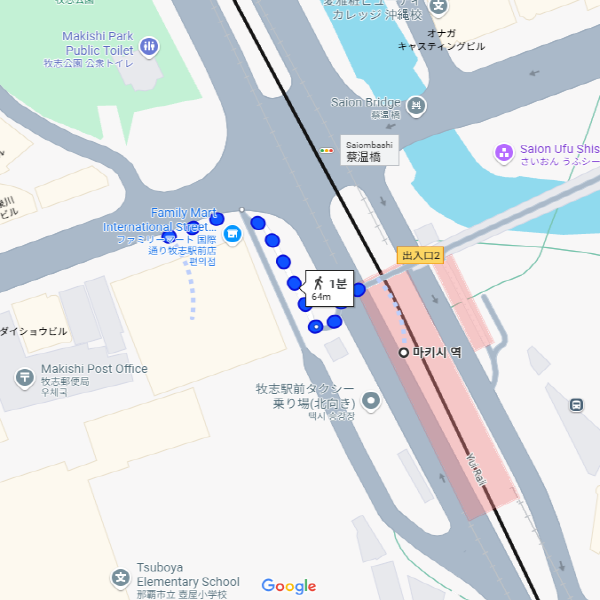600x600 pixels.
Task: Select the Saion Ufu Shisa marker
Action: 504,153
